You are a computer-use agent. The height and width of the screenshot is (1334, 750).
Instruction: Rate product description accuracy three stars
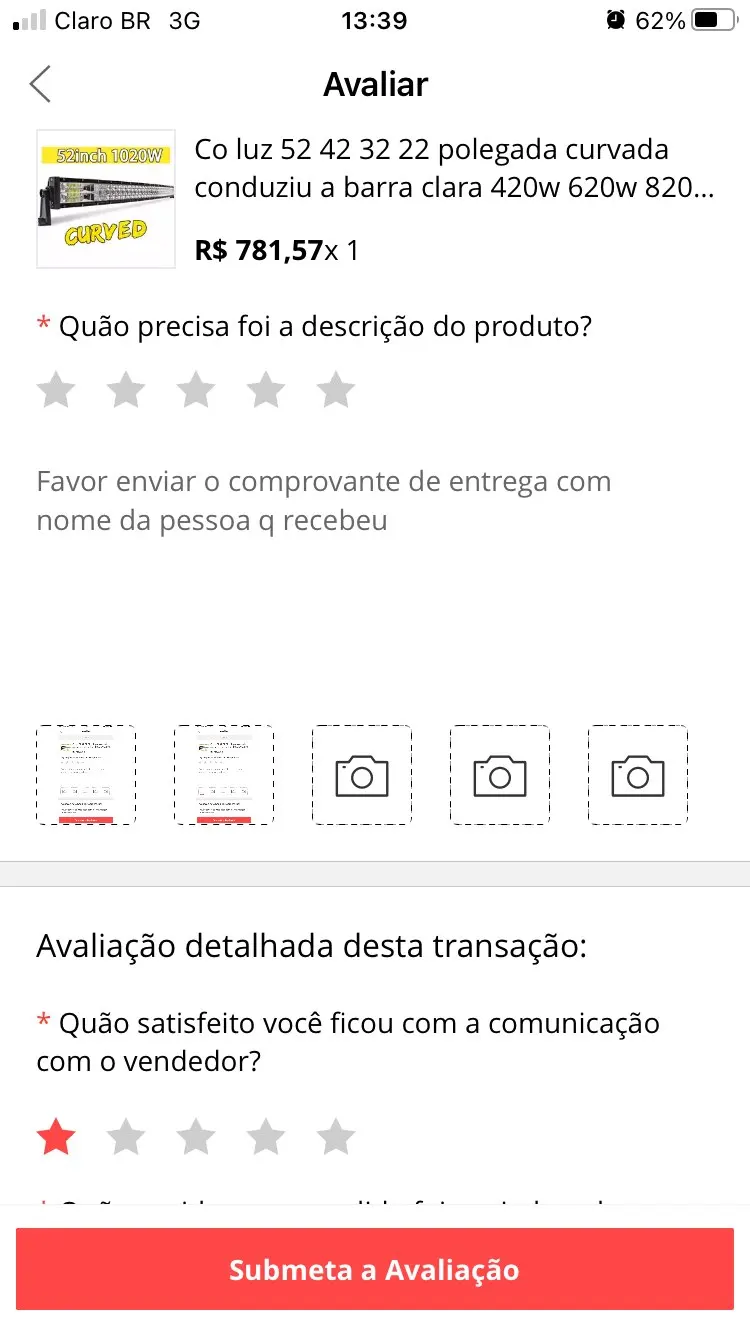tap(196, 390)
